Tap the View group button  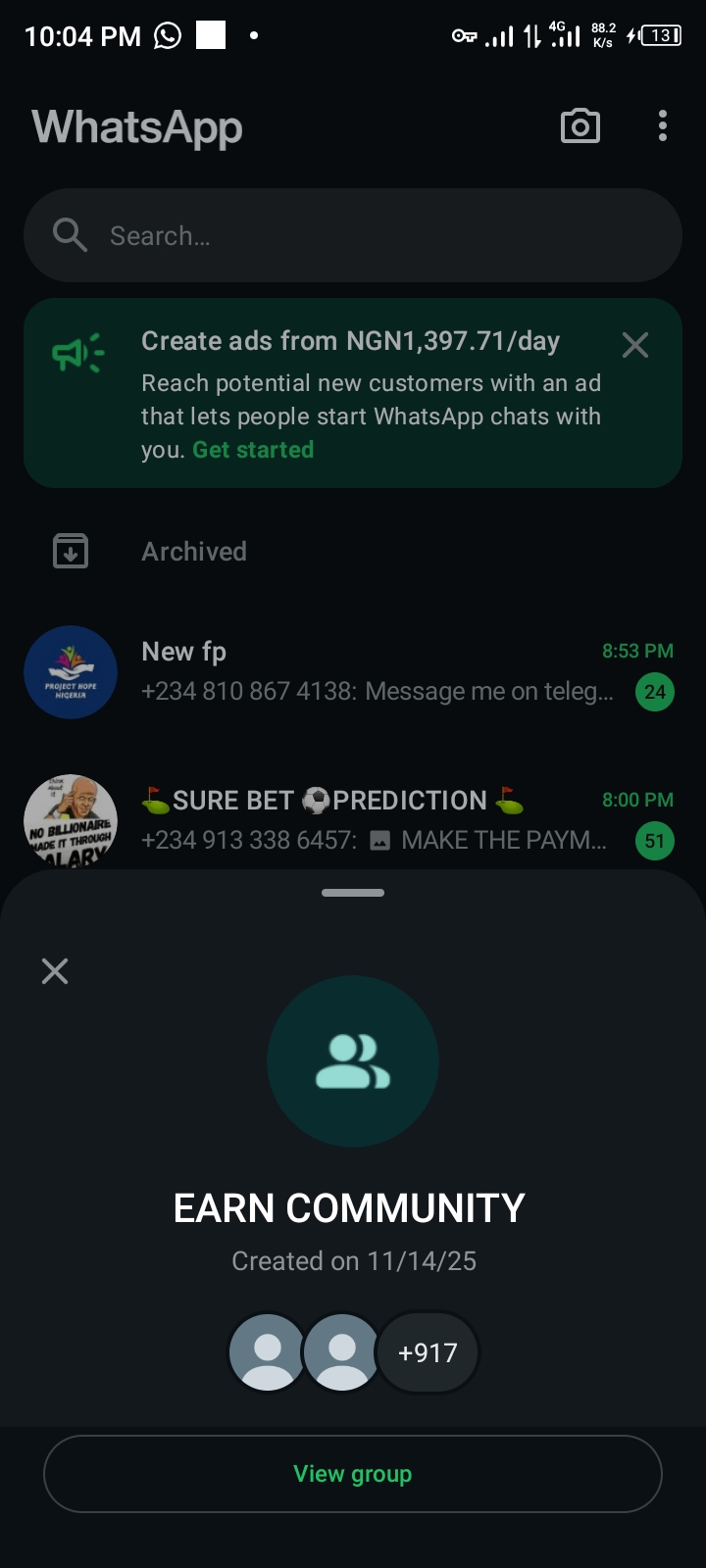click(x=353, y=1474)
